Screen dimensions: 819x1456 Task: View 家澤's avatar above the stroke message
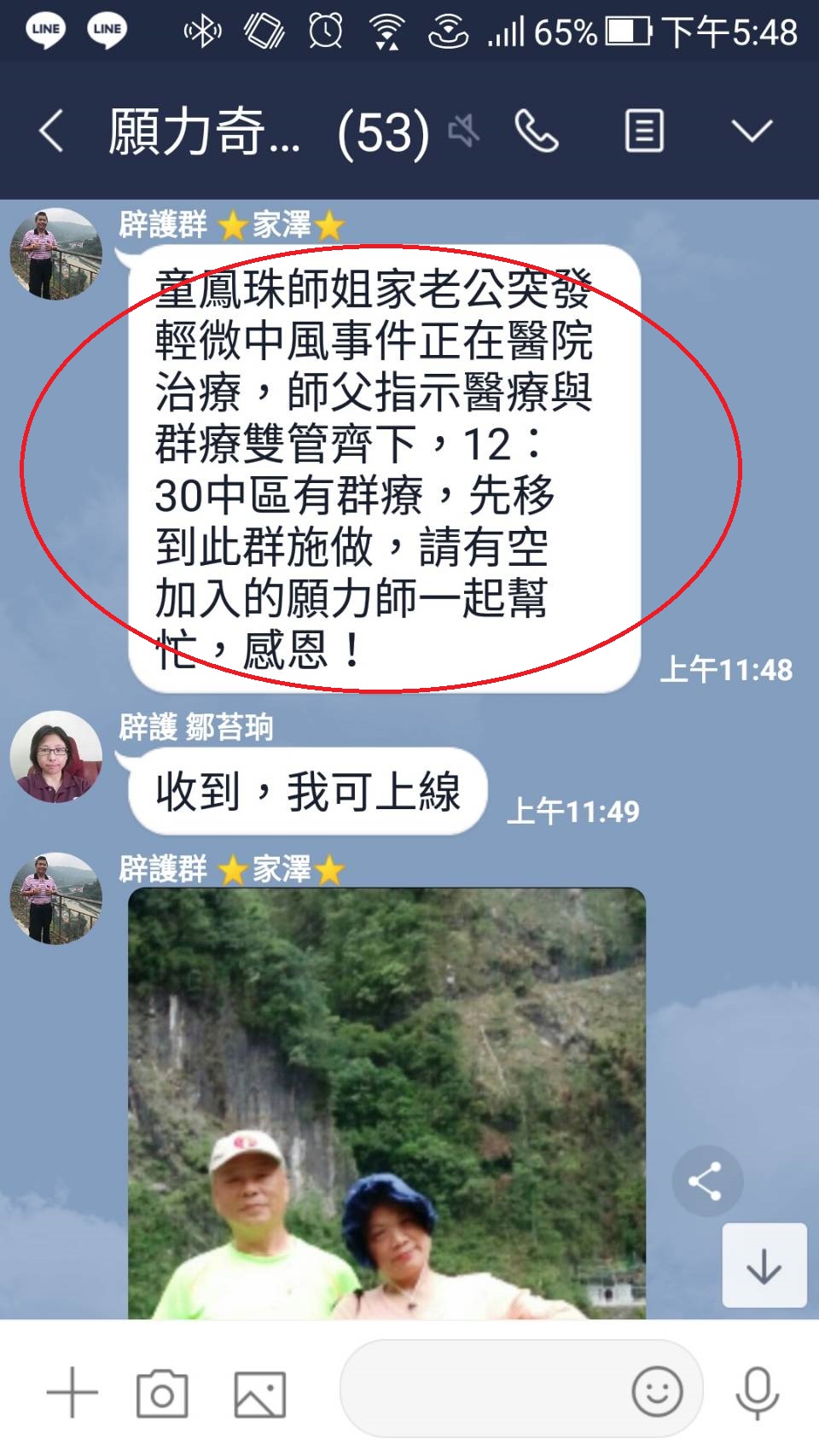(55, 253)
